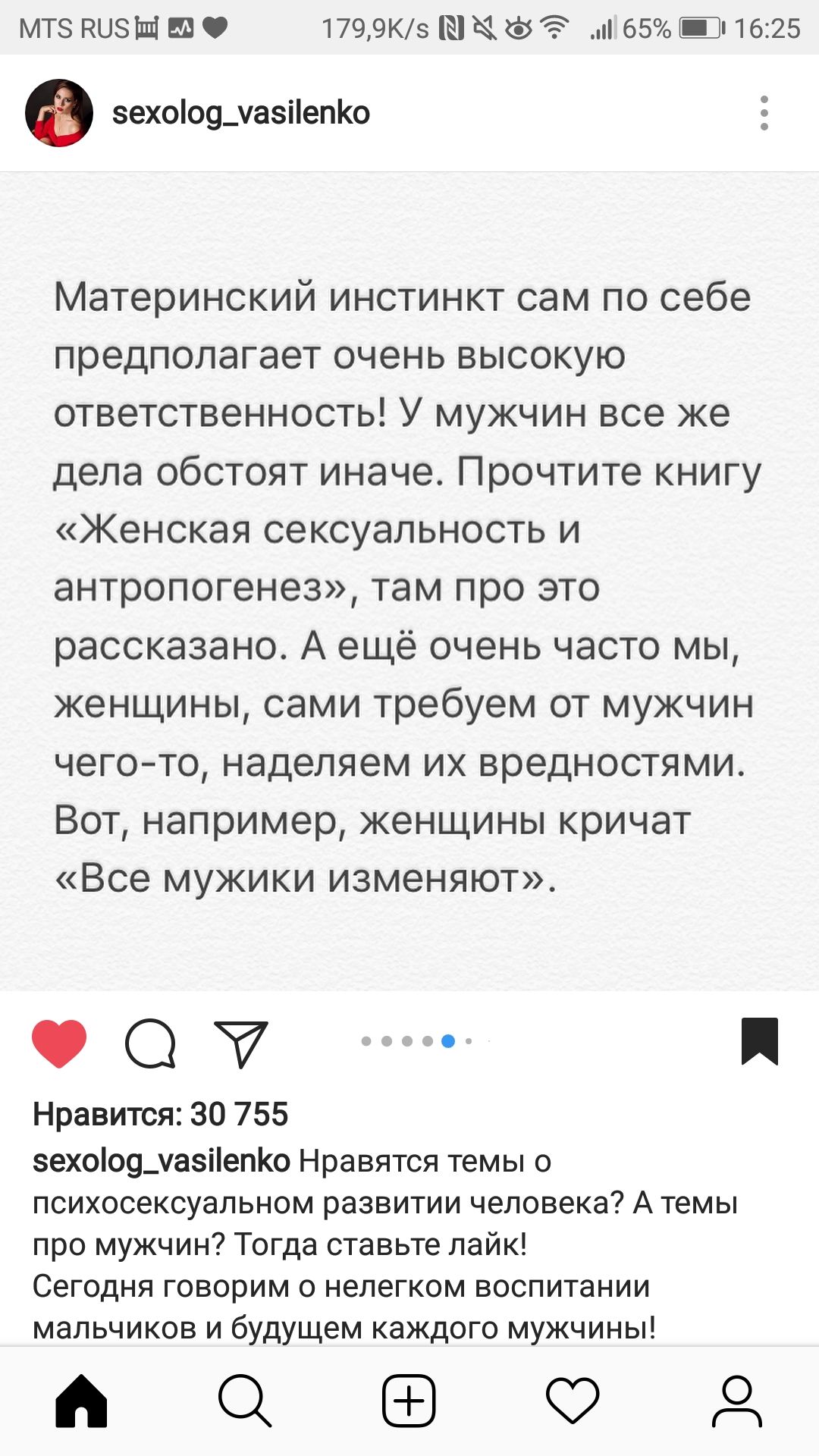This screenshot has width=819, height=1456.
Task: Open sexolog_vasilenko's profile picture
Action: pos(59,113)
